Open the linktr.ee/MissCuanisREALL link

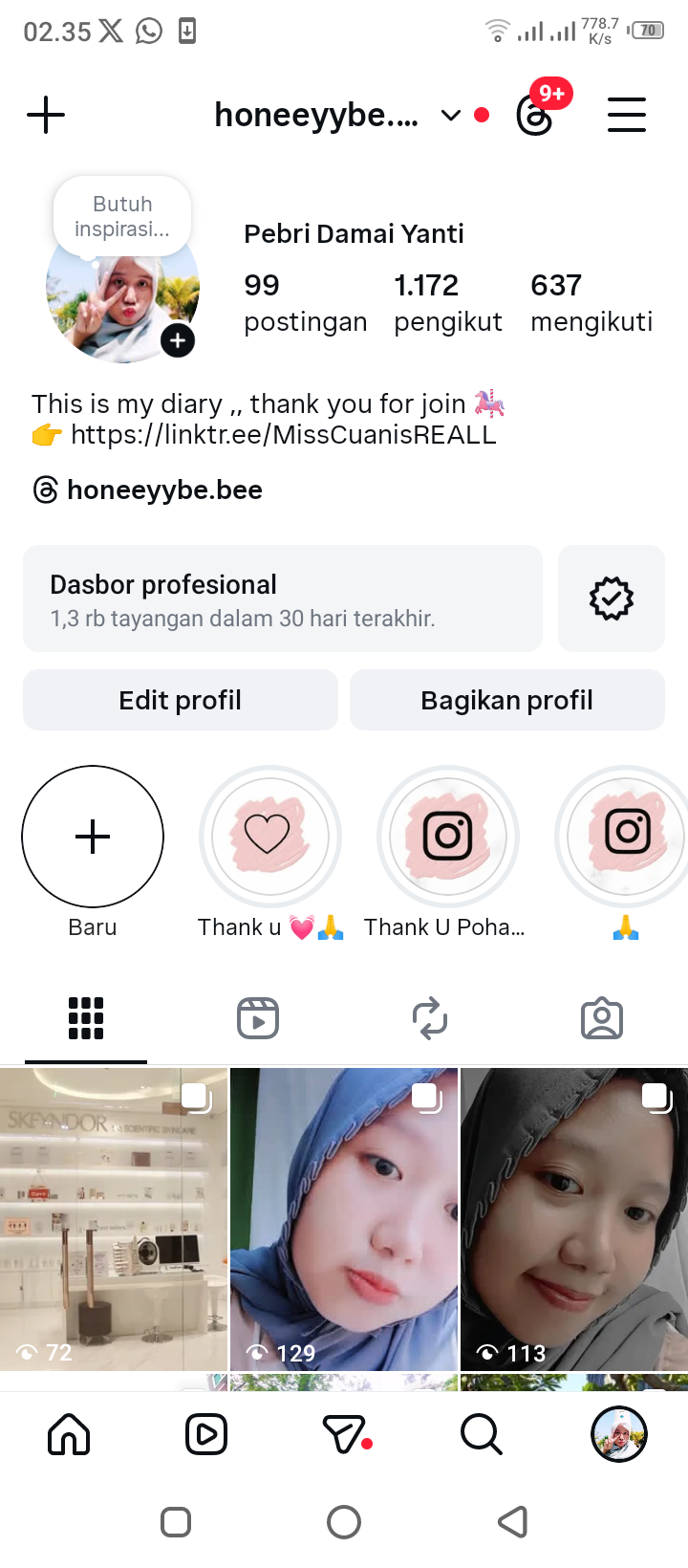point(283,435)
